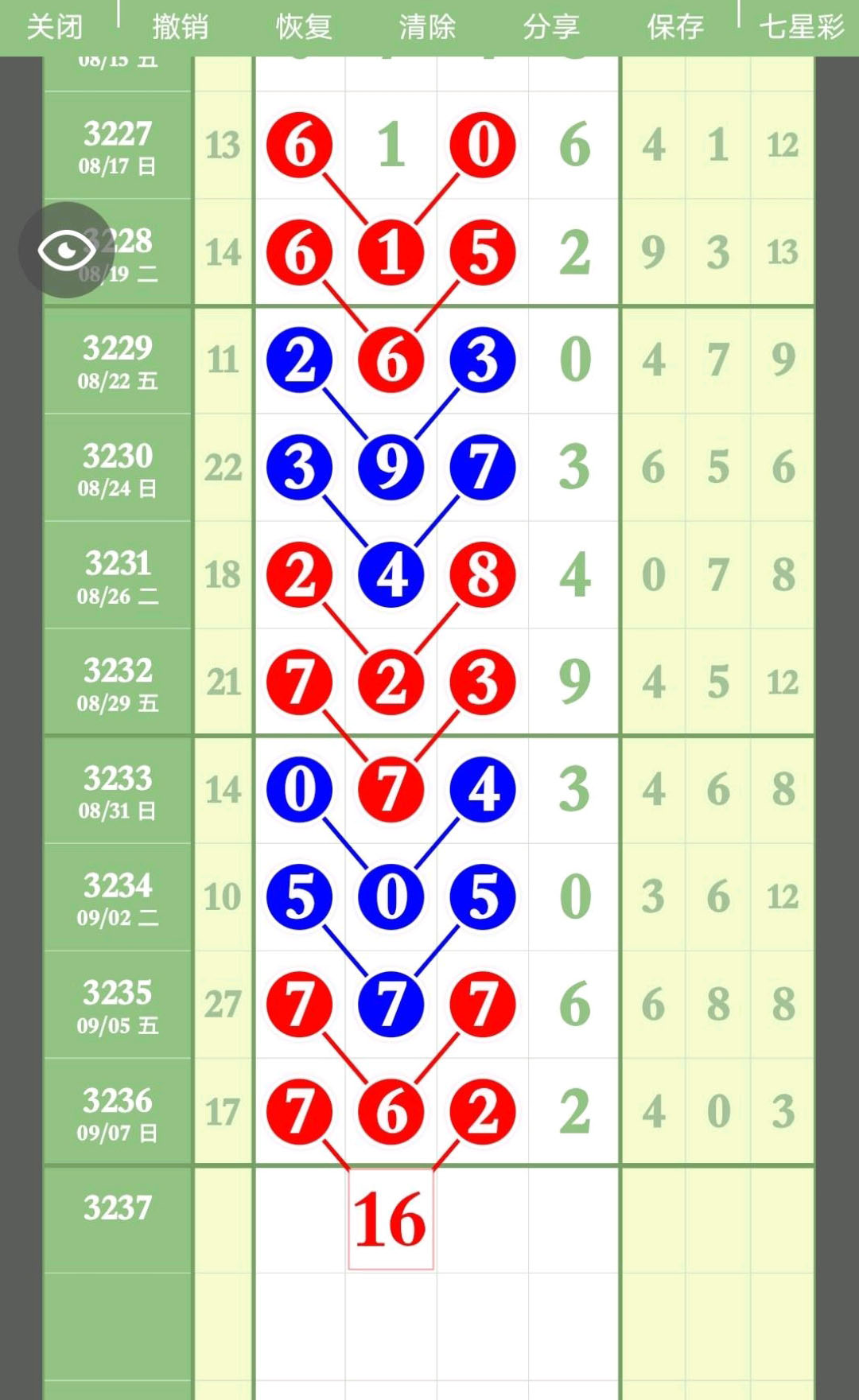Image resolution: width=859 pixels, height=1400 pixels.
Task: Select the red 16 prediction box
Action: pyautogui.click(x=391, y=1219)
